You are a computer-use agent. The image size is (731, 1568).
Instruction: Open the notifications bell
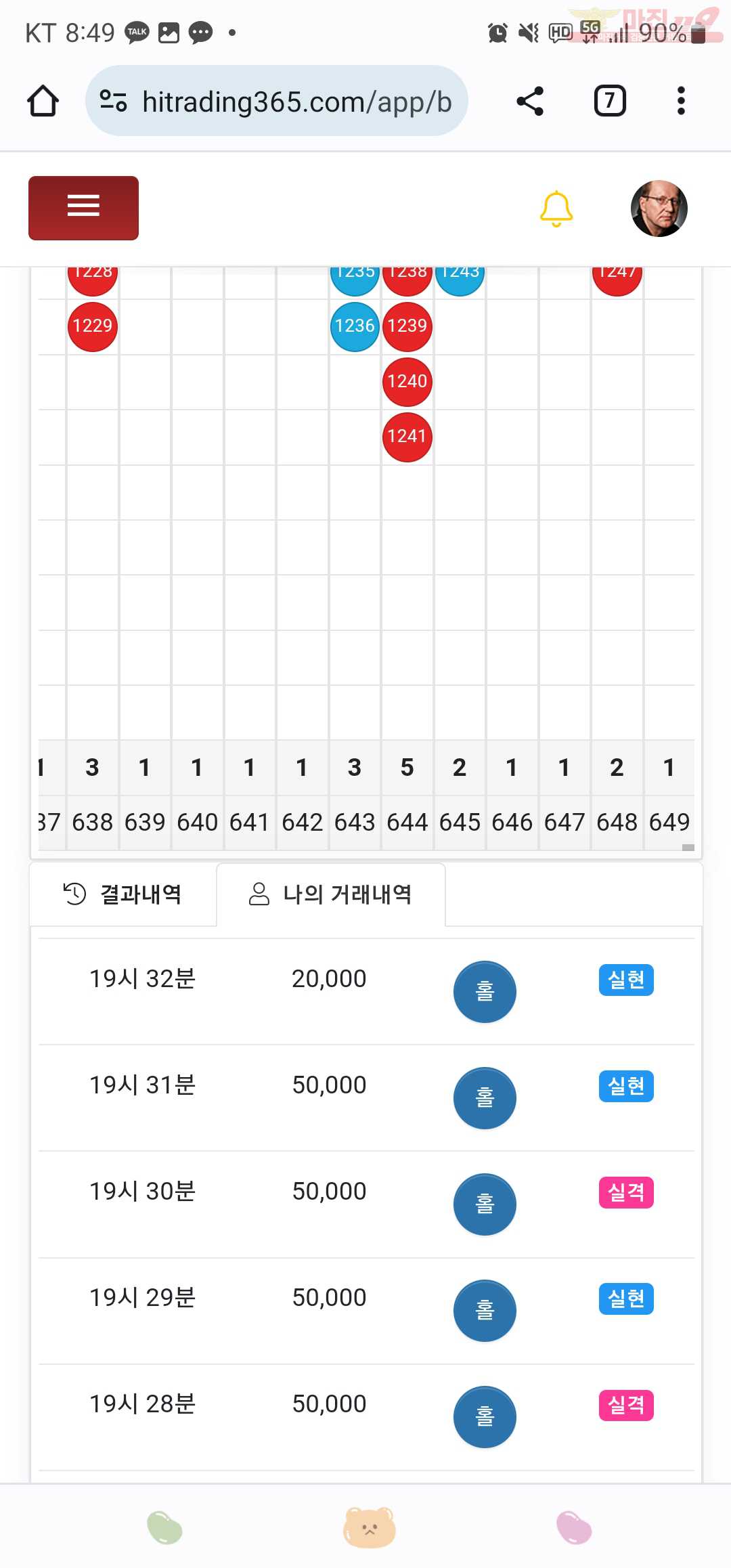(556, 209)
